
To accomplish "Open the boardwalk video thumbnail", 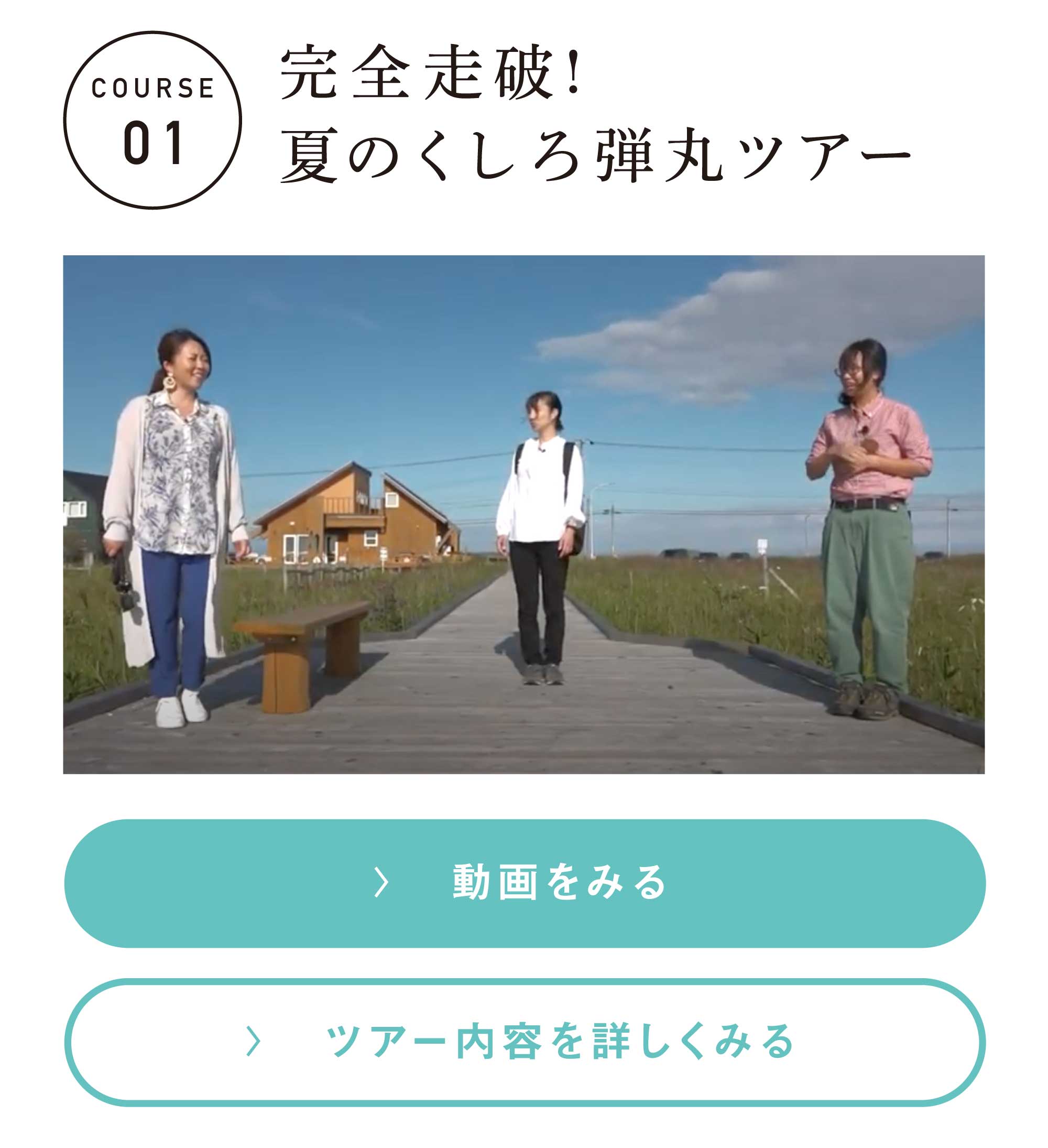I will tap(523, 514).
